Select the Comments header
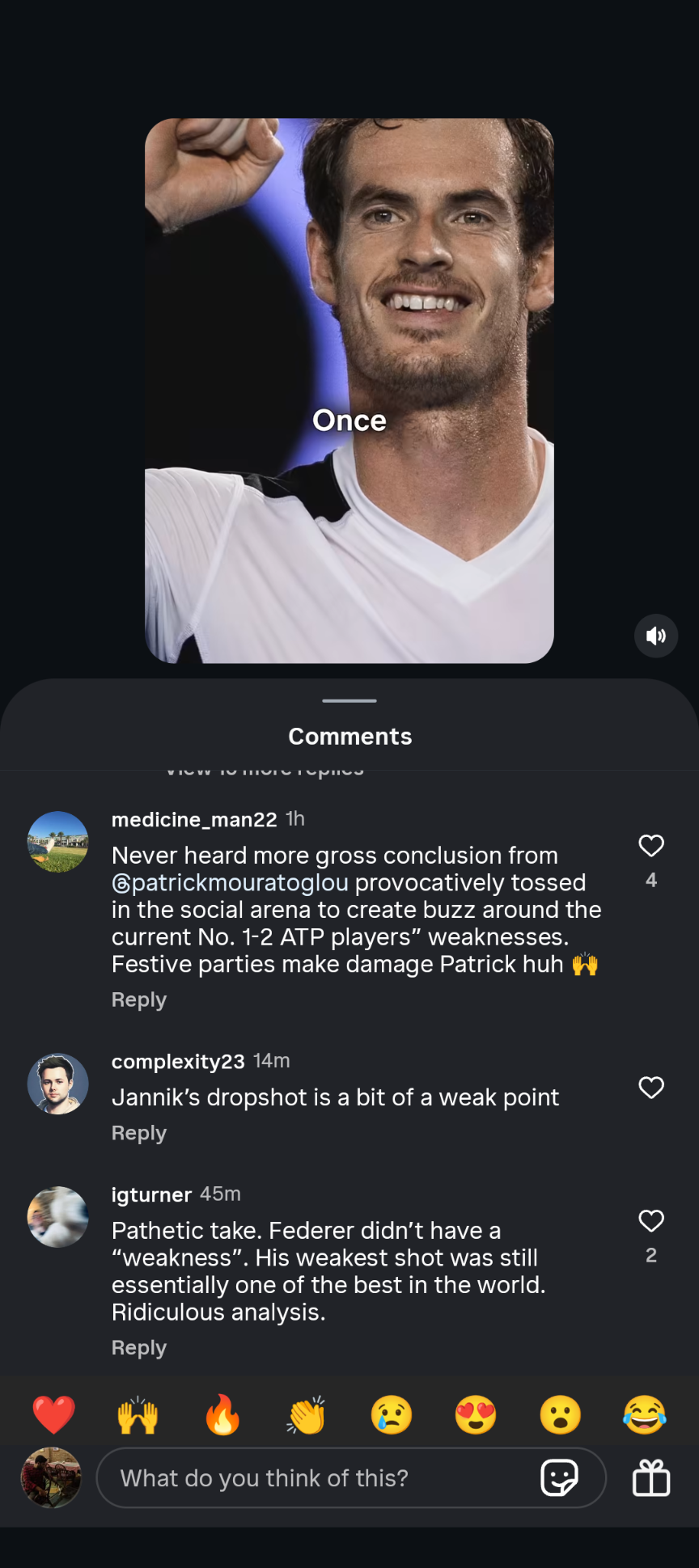The width and height of the screenshot is (699, 1568). point(349,736)
